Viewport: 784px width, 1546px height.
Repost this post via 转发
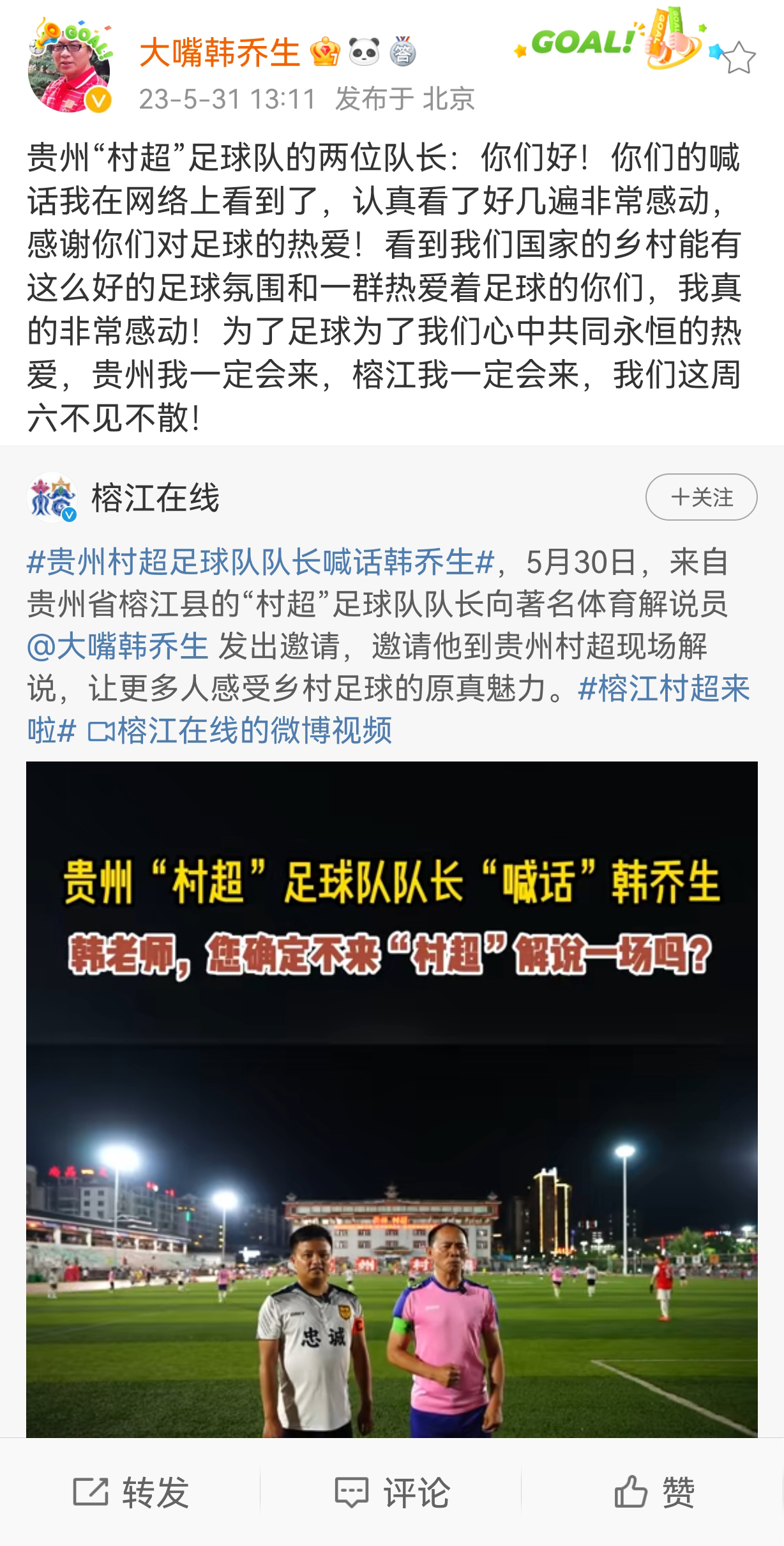pyautogui.click(x=131, y=1492)
